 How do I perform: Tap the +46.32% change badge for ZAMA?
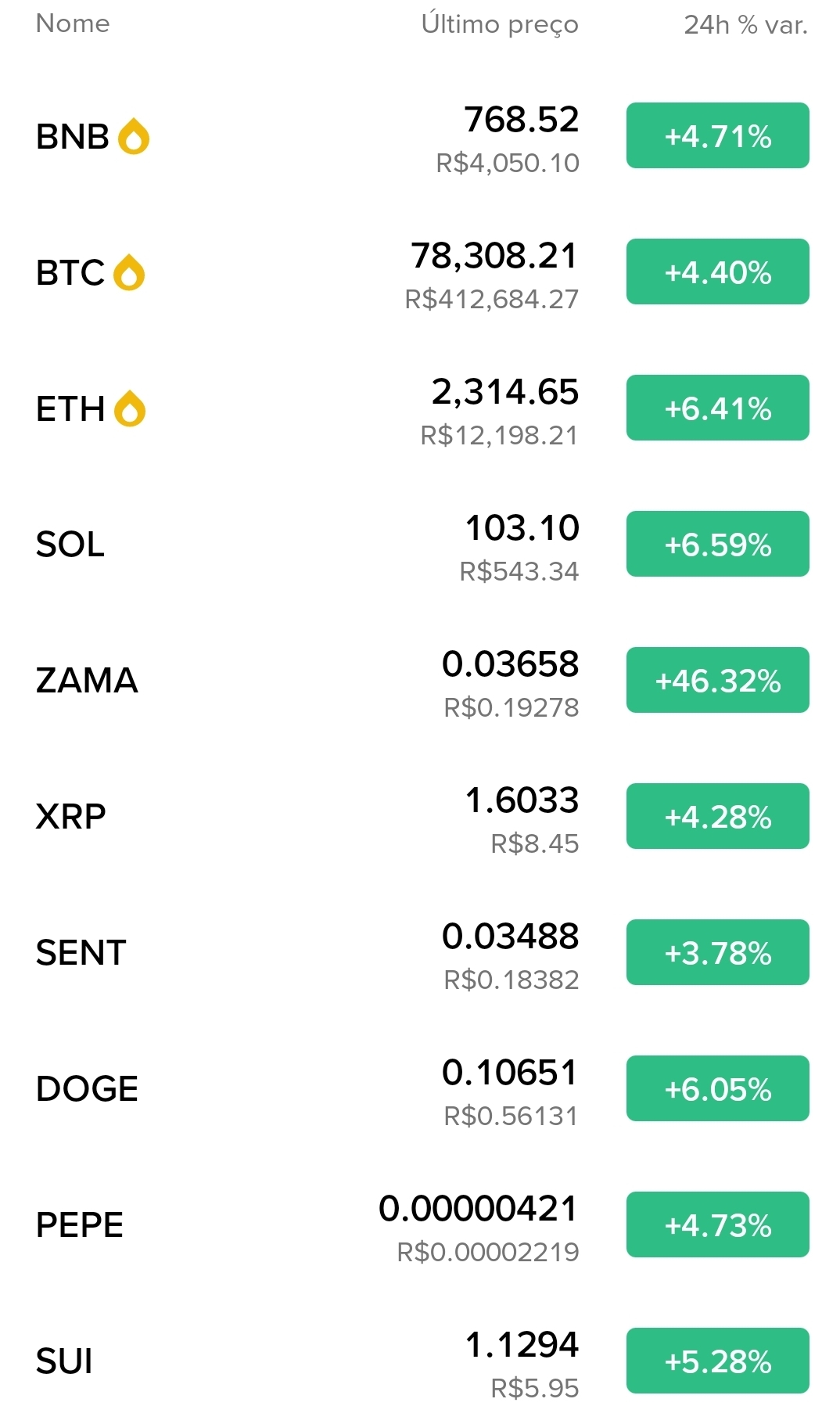pos(717,681)
